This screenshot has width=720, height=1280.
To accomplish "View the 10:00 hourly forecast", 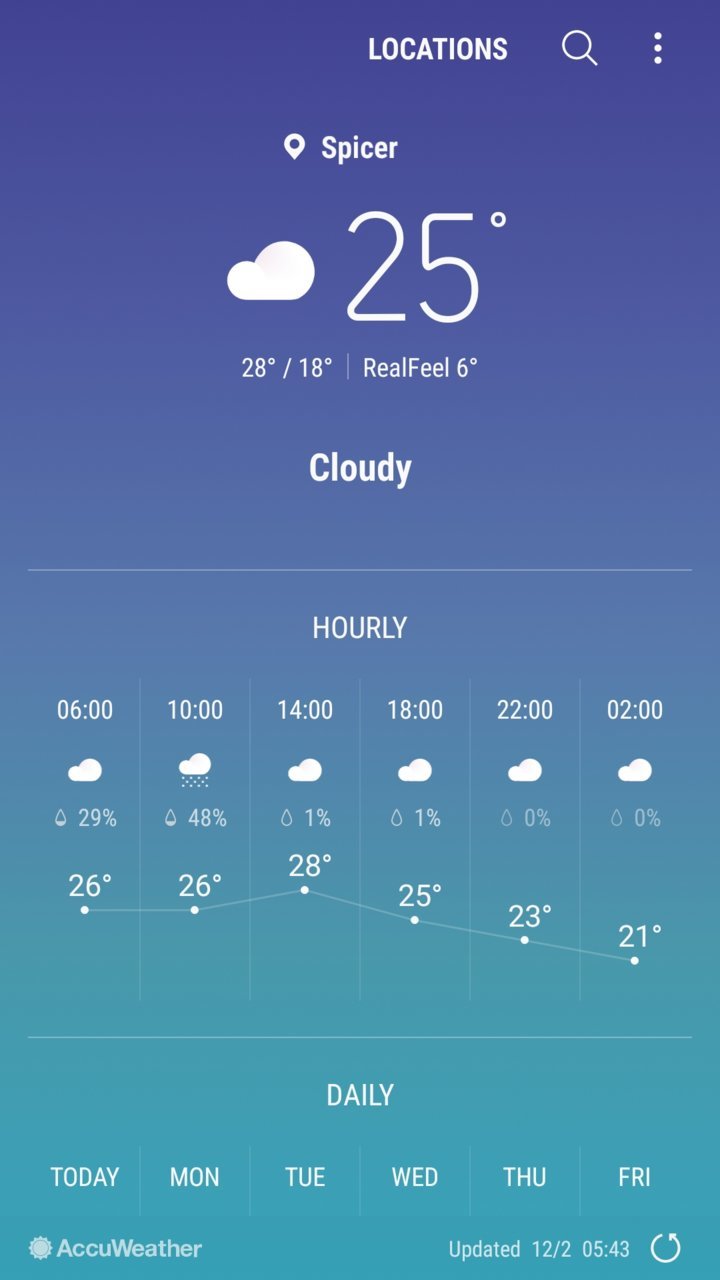I will tap(195, 838).
